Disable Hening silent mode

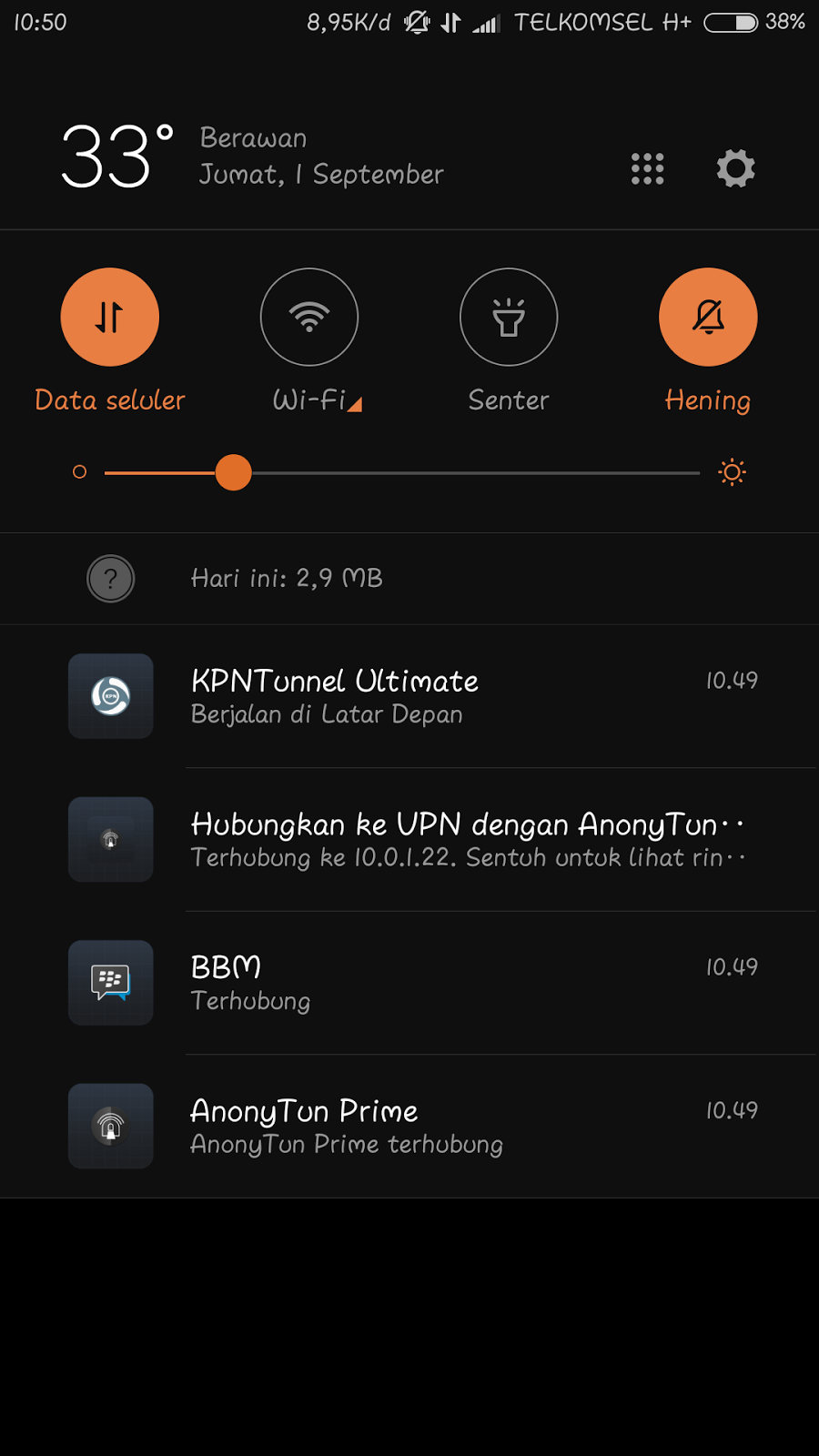point(708,317)
